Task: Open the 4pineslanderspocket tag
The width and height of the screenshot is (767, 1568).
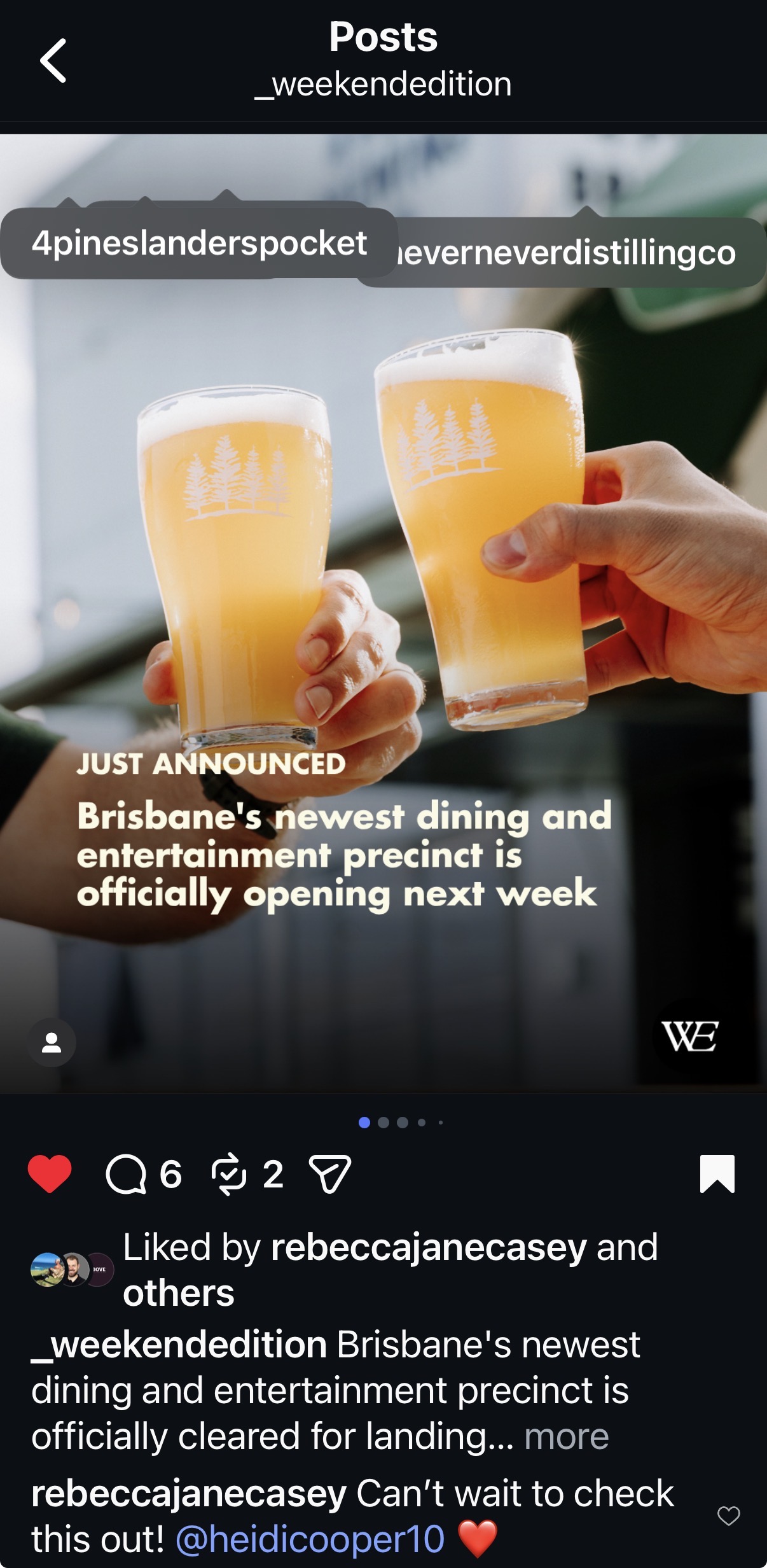Action: pyautogui.click(x=198, y=243)
